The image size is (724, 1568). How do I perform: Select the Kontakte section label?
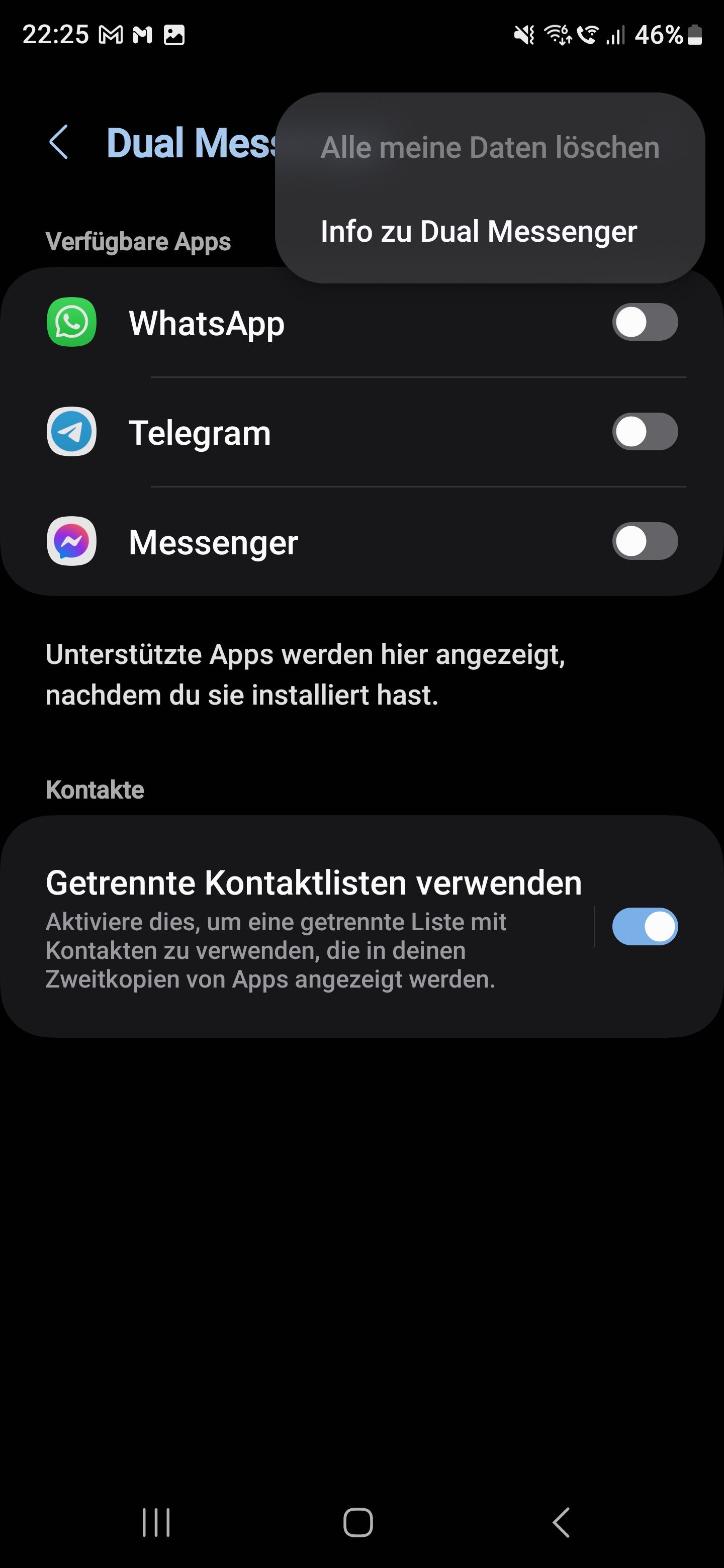(x=95, y=790)
